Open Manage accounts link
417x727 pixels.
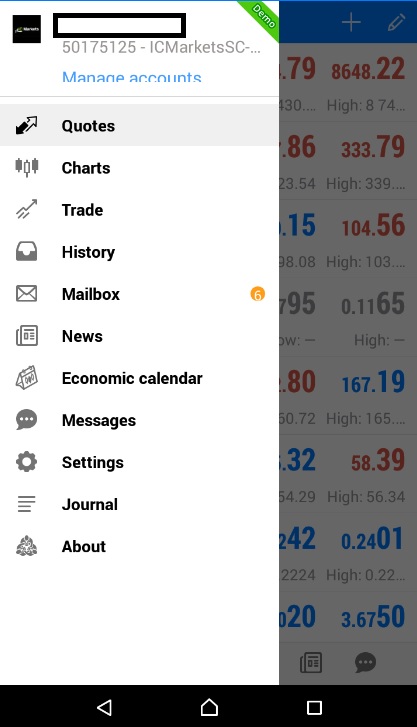pos(132,77)
